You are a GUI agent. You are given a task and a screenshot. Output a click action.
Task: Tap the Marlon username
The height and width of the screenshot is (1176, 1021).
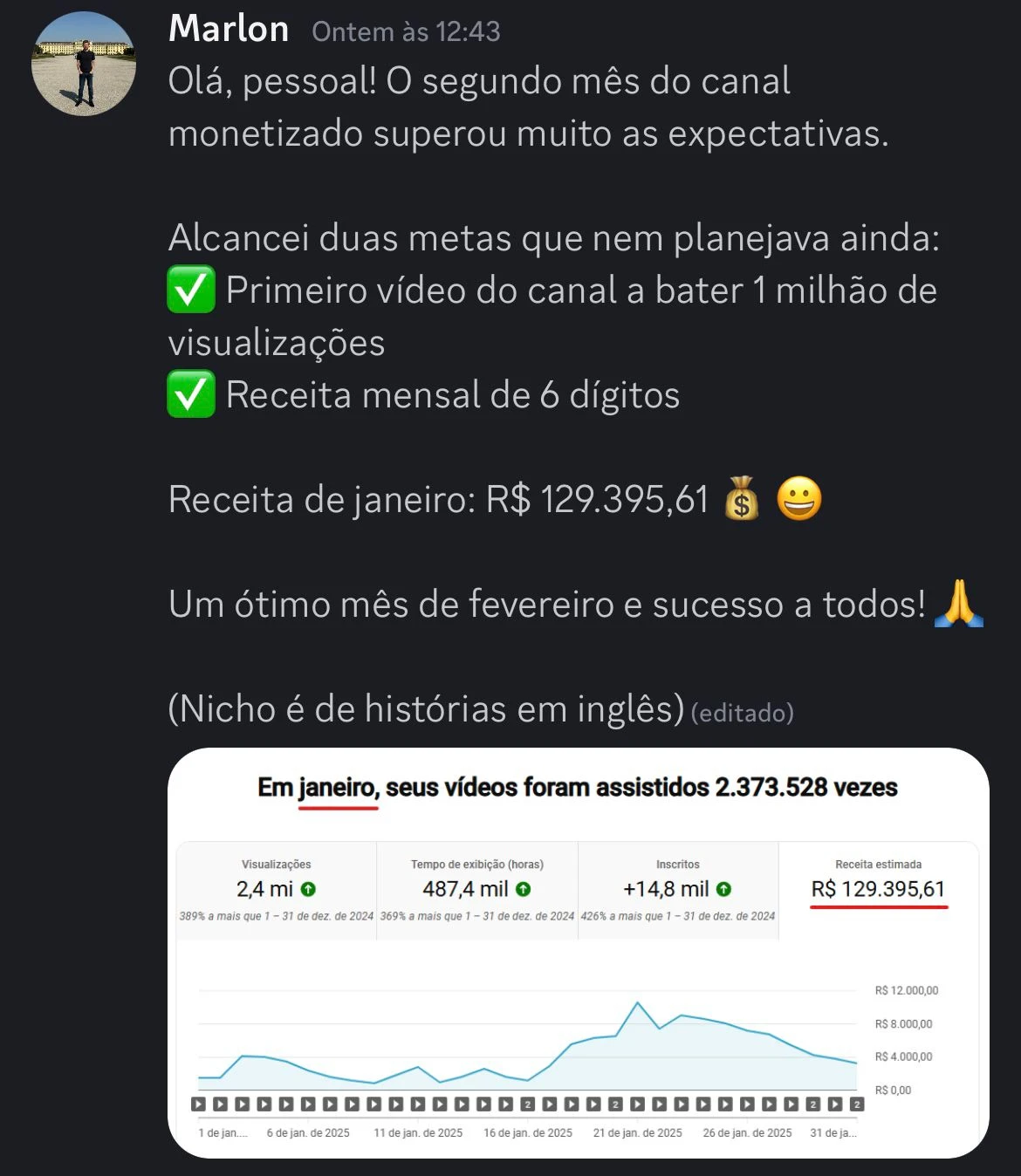[229, 30]
